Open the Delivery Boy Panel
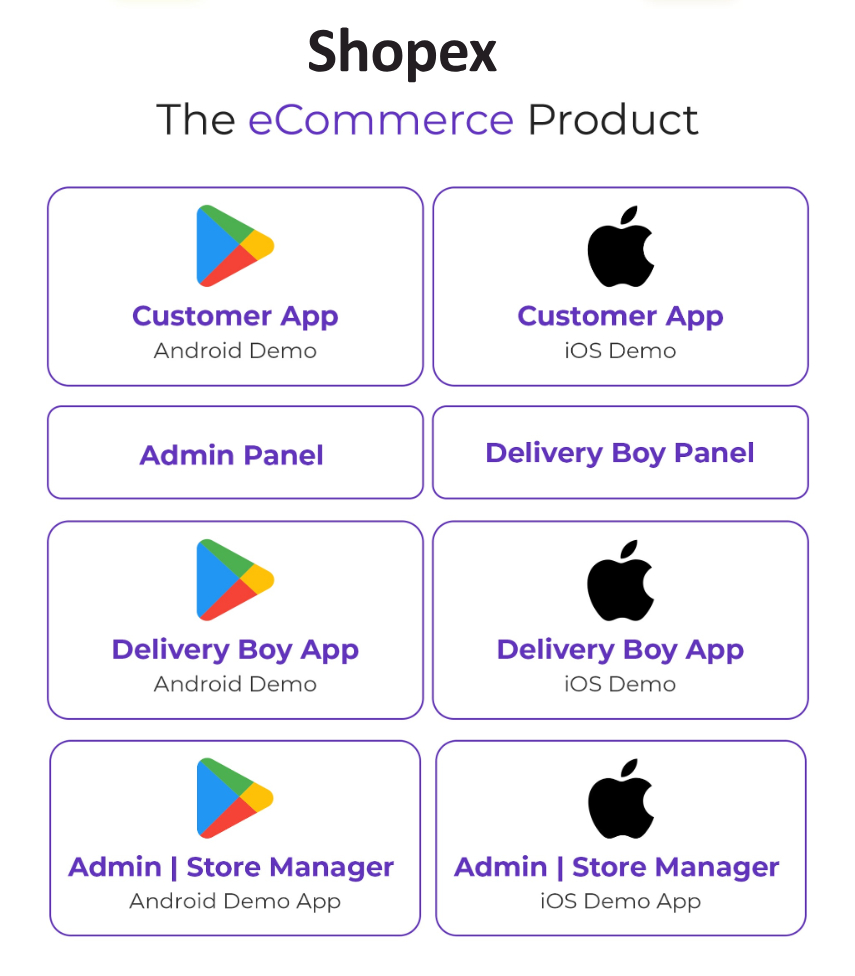The width and height of the screenshot is (855, 976). point(619,451)
